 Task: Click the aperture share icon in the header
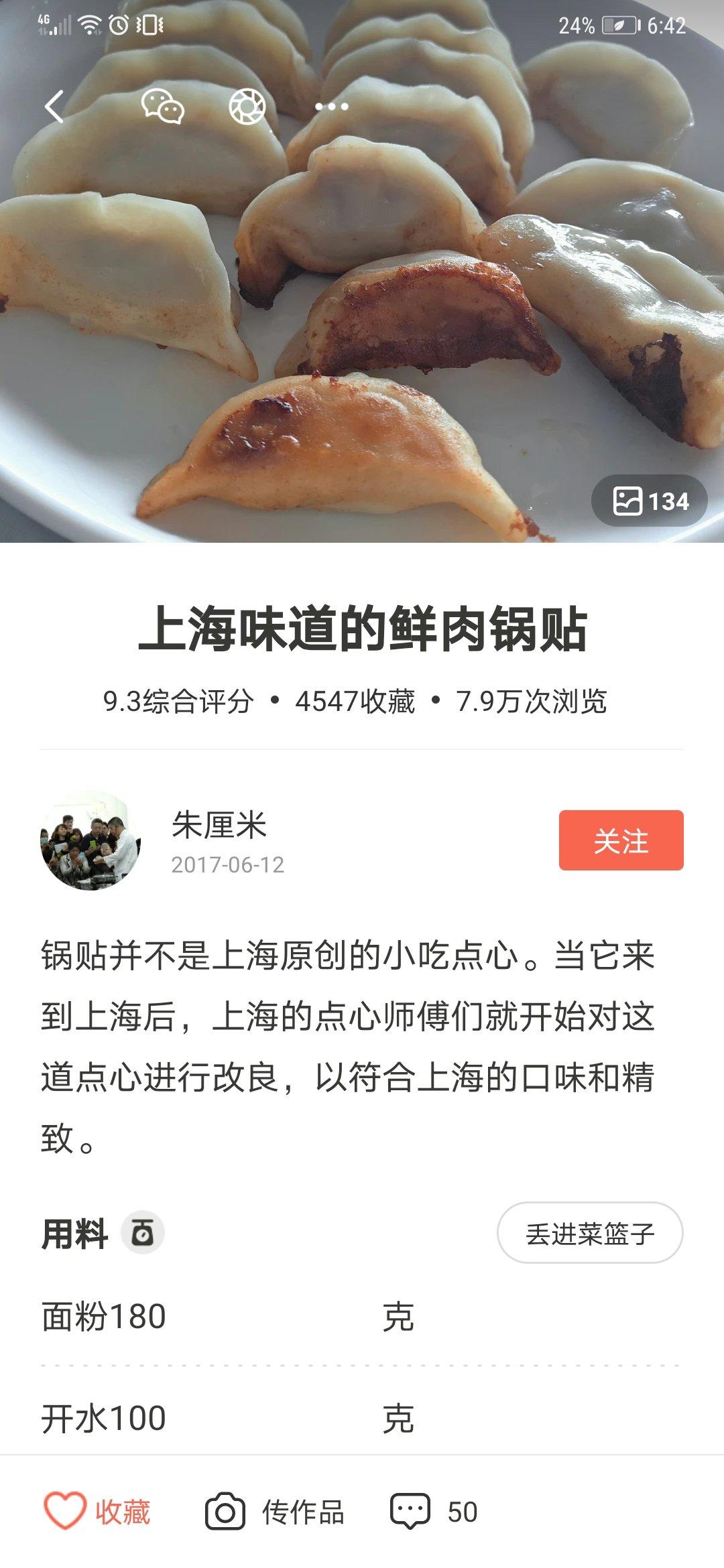tap(248, 106)
